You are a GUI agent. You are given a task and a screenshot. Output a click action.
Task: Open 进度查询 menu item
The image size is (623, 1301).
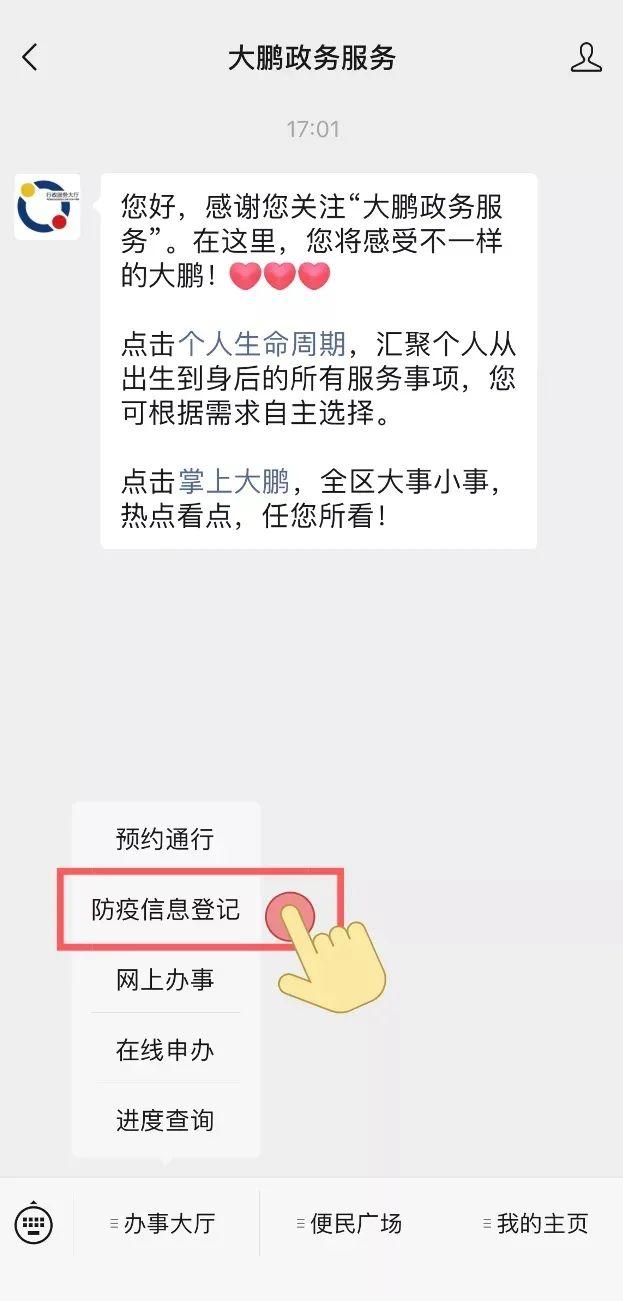(165, 1120)
